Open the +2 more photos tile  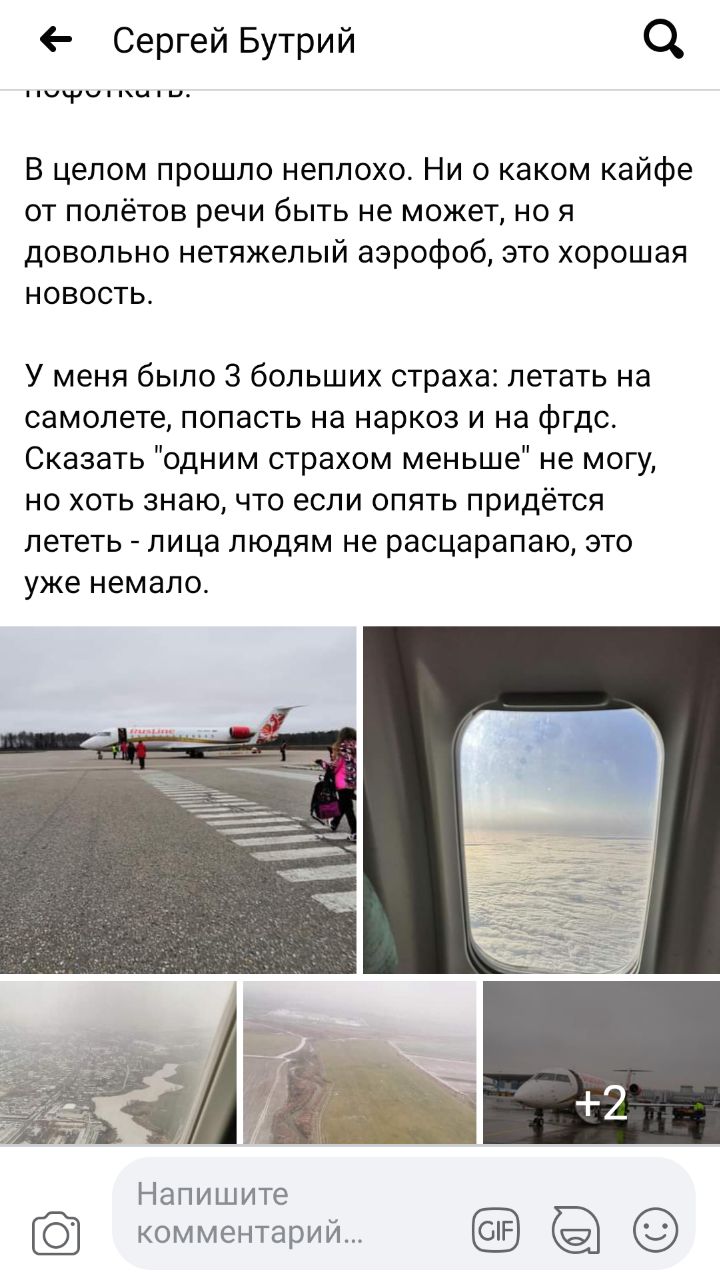coord(601,1062)
